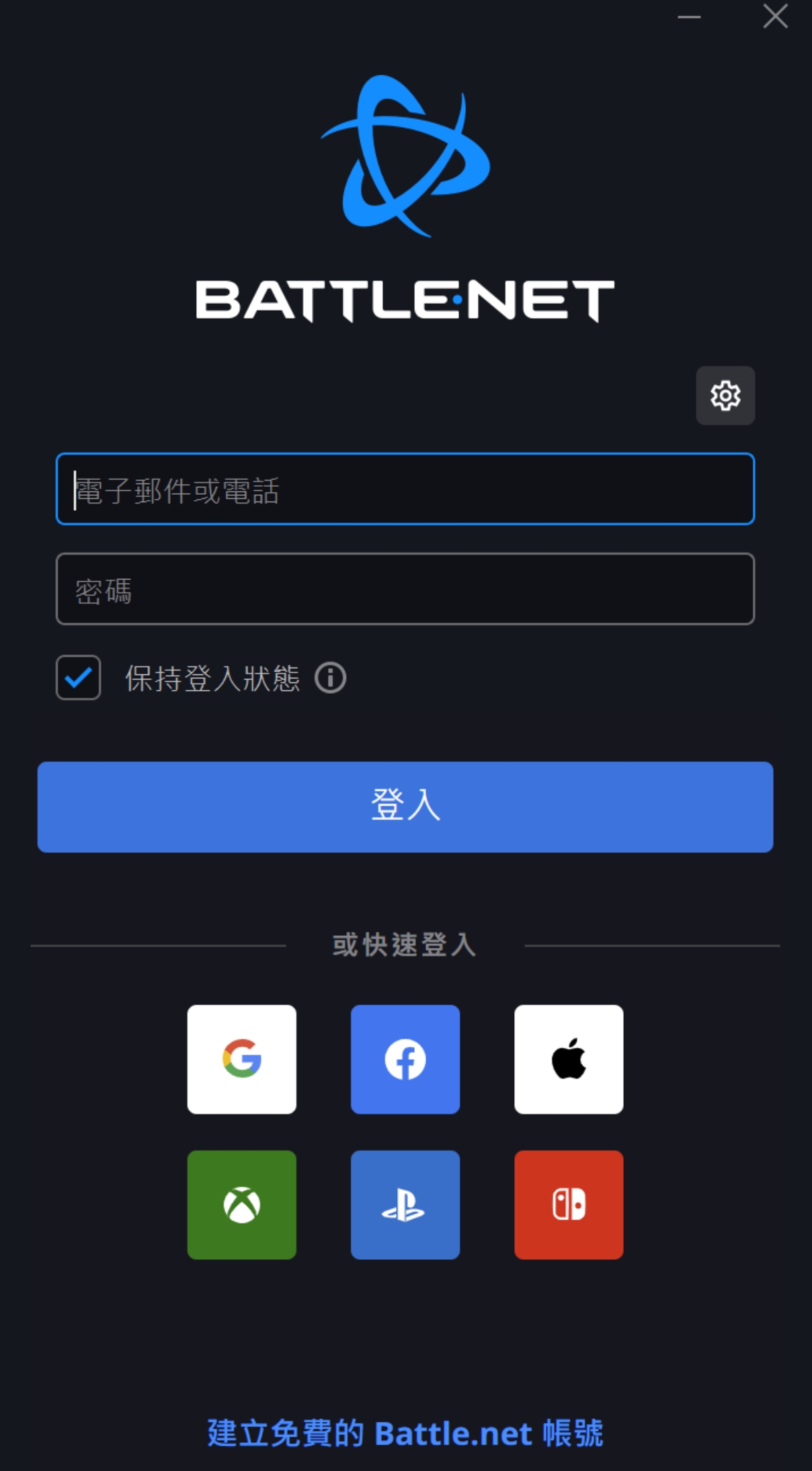Image resolution: width=812 pixels, height=1471 pixels.
Task: Log in with Xbox account
Action: point(242,1205)
